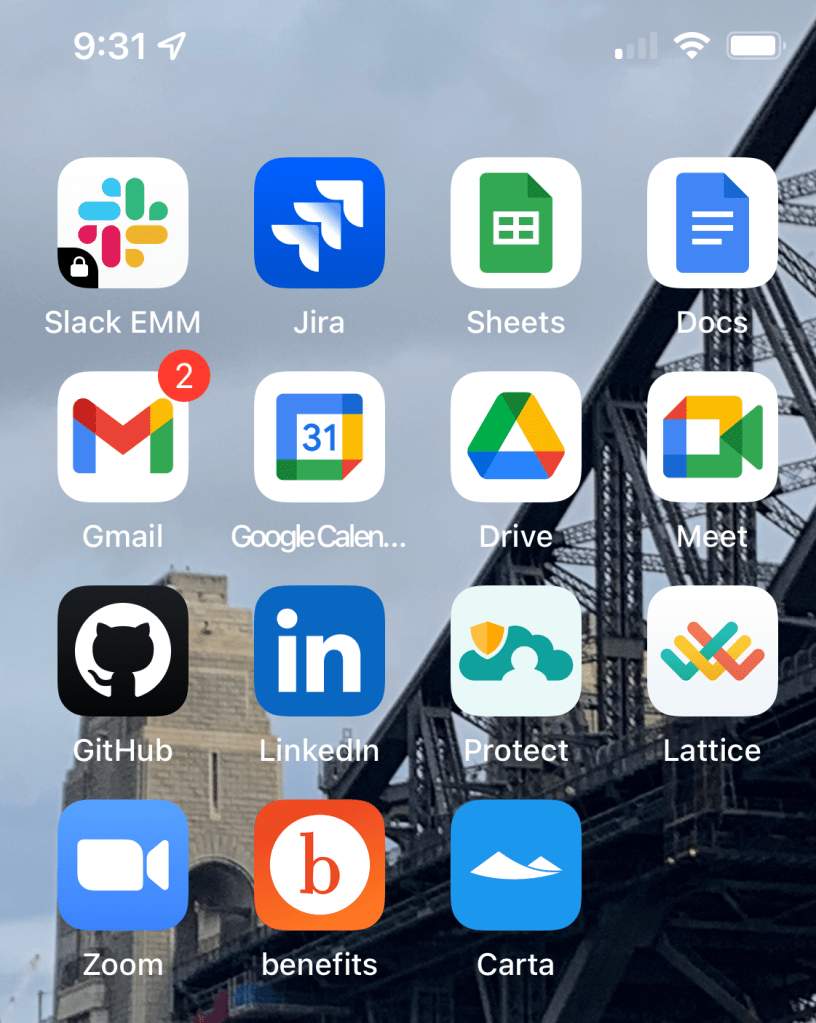Open Gmail with 2 unread notifications

pyautogui.click(x=123, y=436)
